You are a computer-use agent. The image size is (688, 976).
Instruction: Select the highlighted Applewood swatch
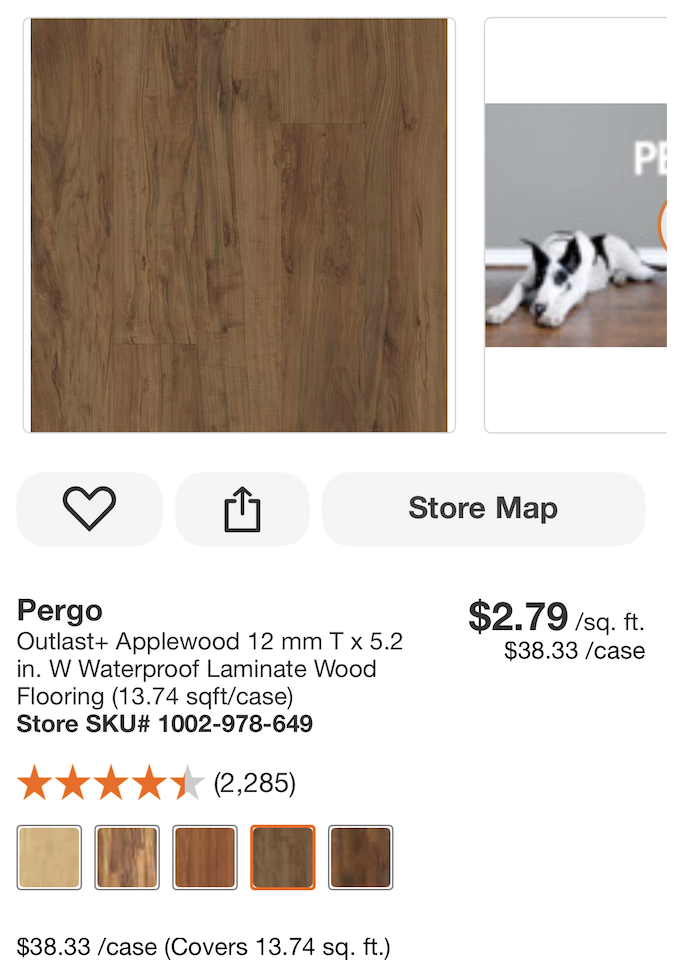283,857
